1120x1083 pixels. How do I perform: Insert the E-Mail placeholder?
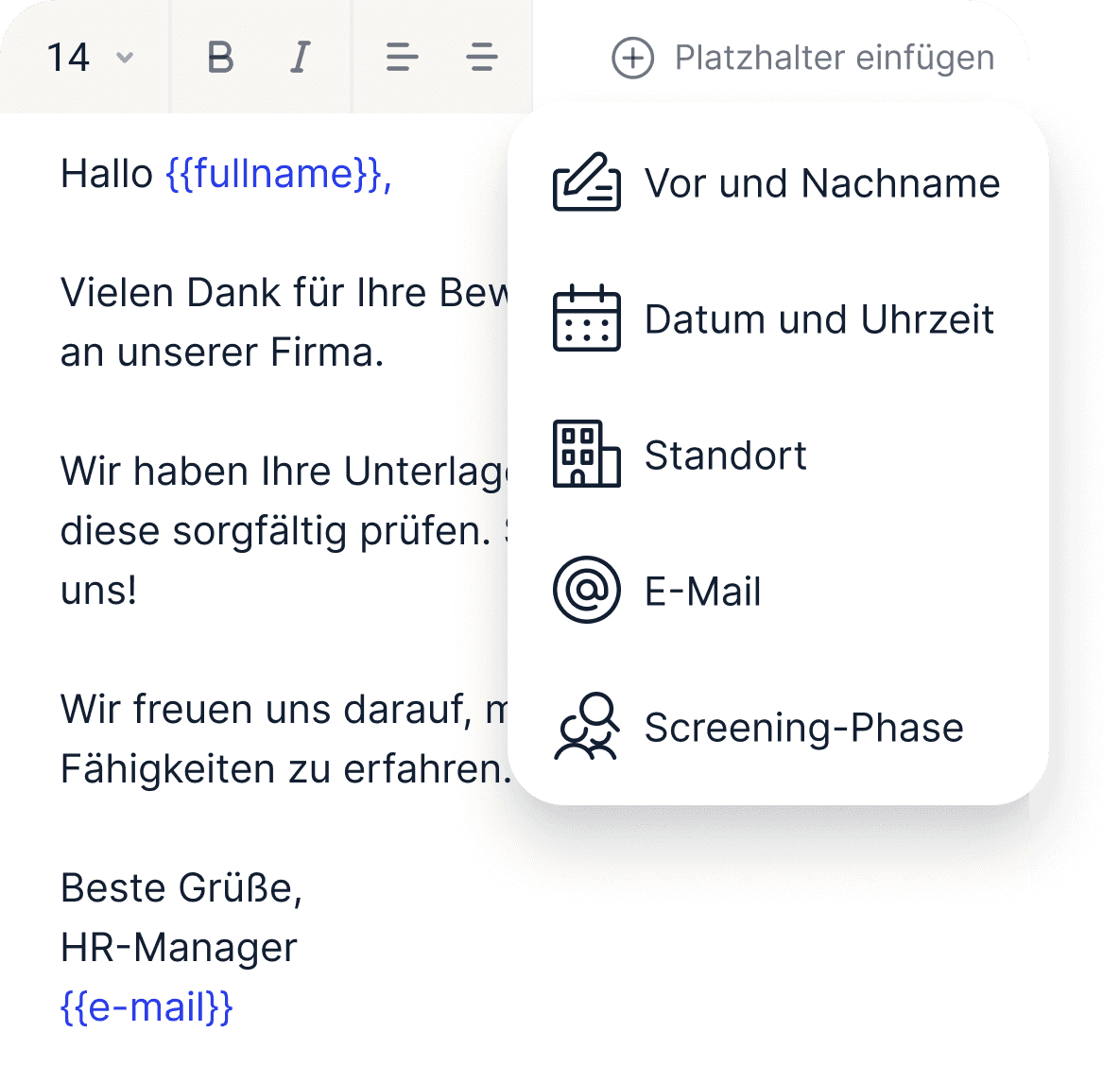click(777, 591)
